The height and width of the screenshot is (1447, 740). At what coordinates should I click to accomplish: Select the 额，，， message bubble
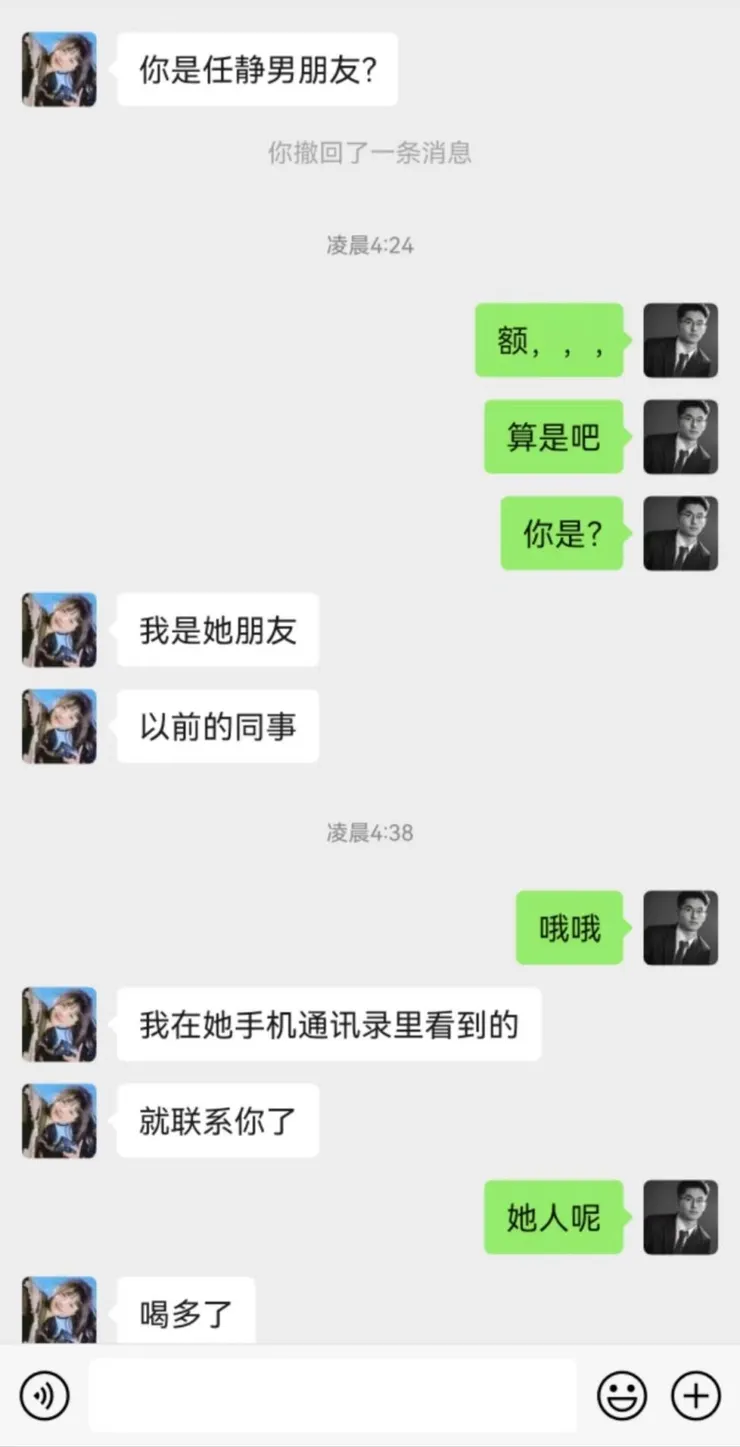pyautogui.click(x=549, y=340)
